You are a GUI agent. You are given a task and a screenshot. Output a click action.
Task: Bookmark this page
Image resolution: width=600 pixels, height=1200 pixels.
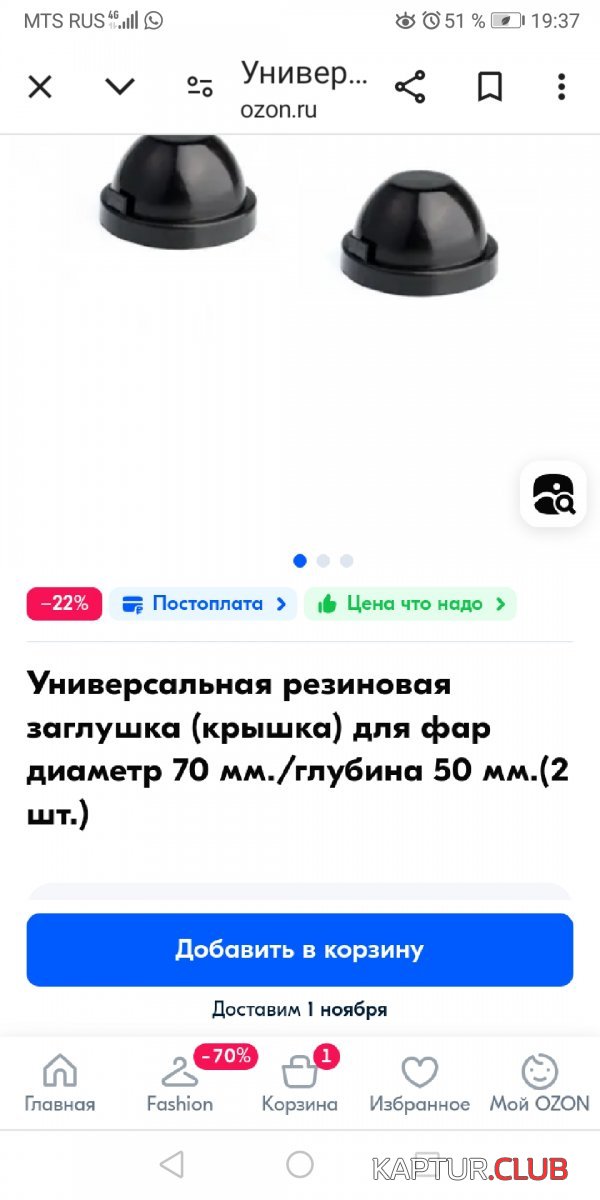tap(490, 87)
